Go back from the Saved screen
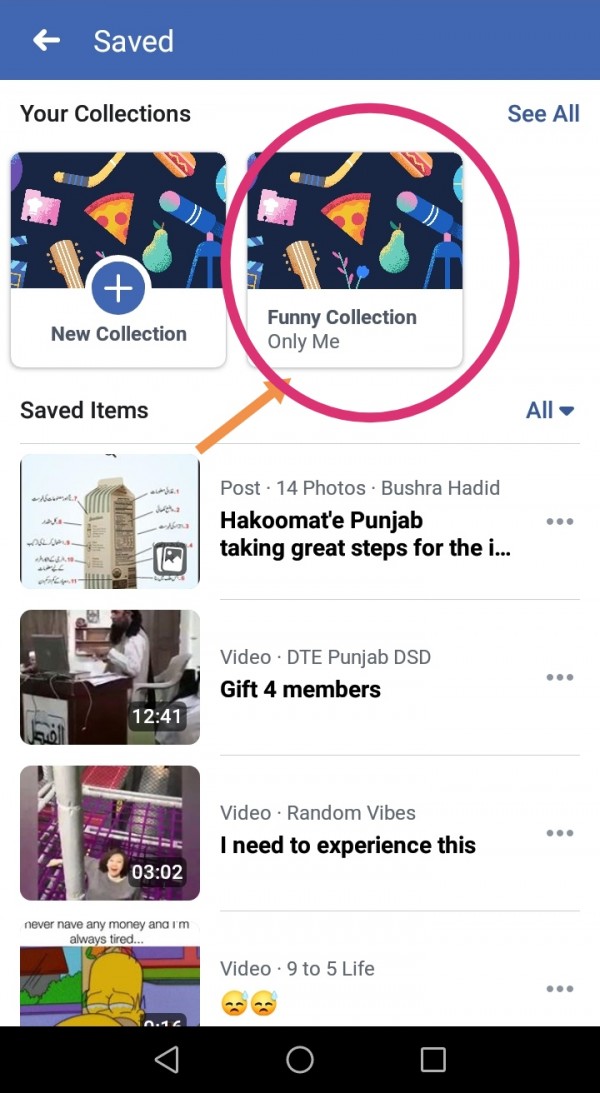The width and height of the screenshot is (600, 1093). tap(46, 41)
